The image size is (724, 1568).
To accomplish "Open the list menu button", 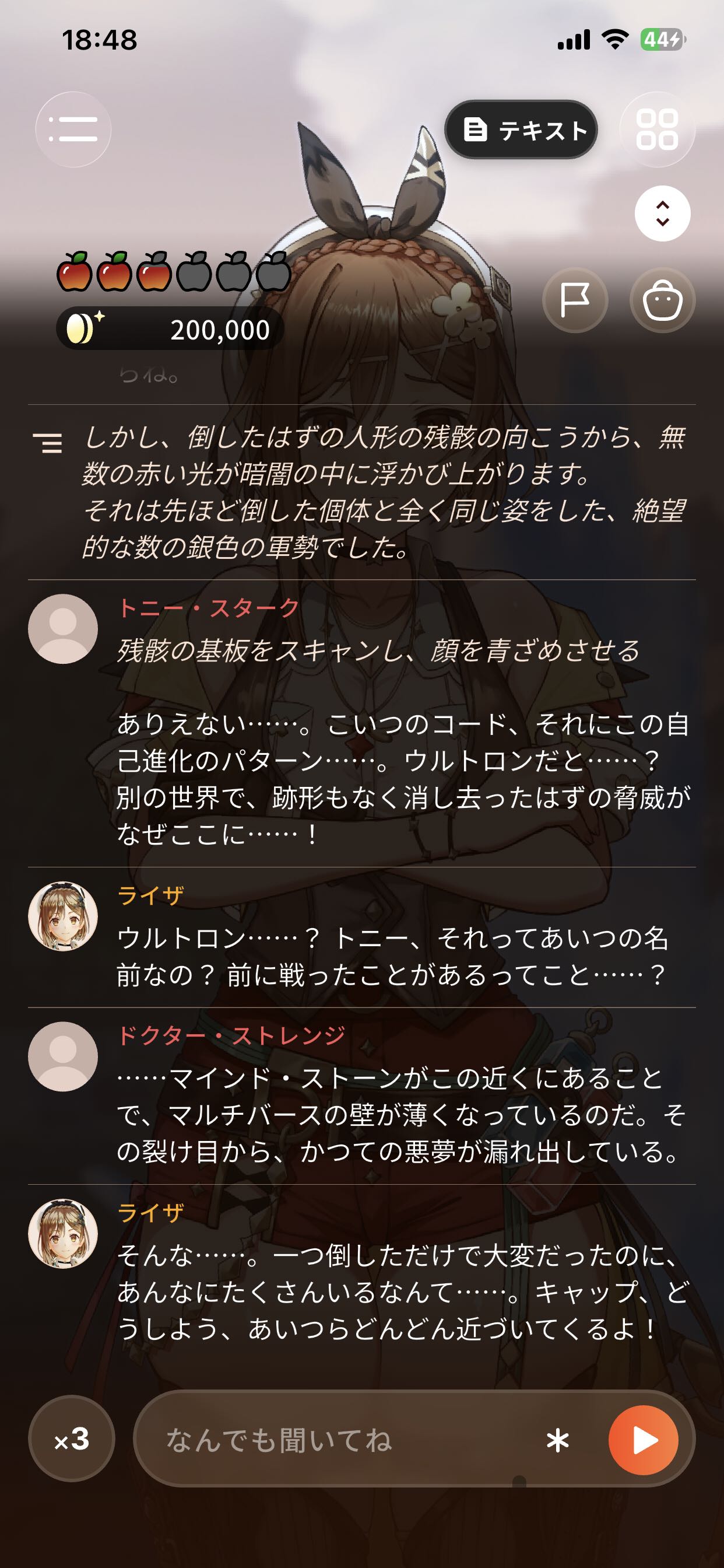I will pyautogui.click(x=73, y=129).
